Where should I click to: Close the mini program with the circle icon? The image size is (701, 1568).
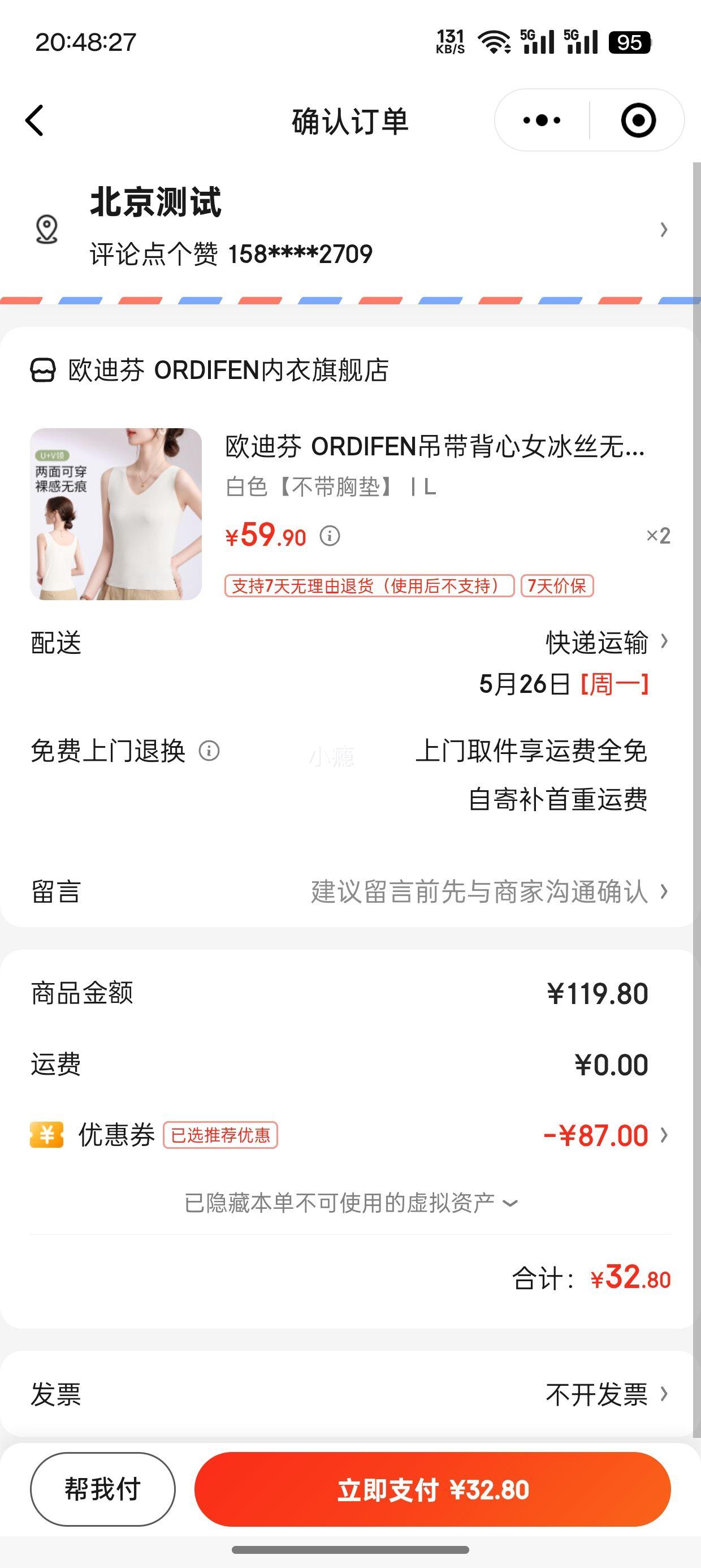coord(638,120)
